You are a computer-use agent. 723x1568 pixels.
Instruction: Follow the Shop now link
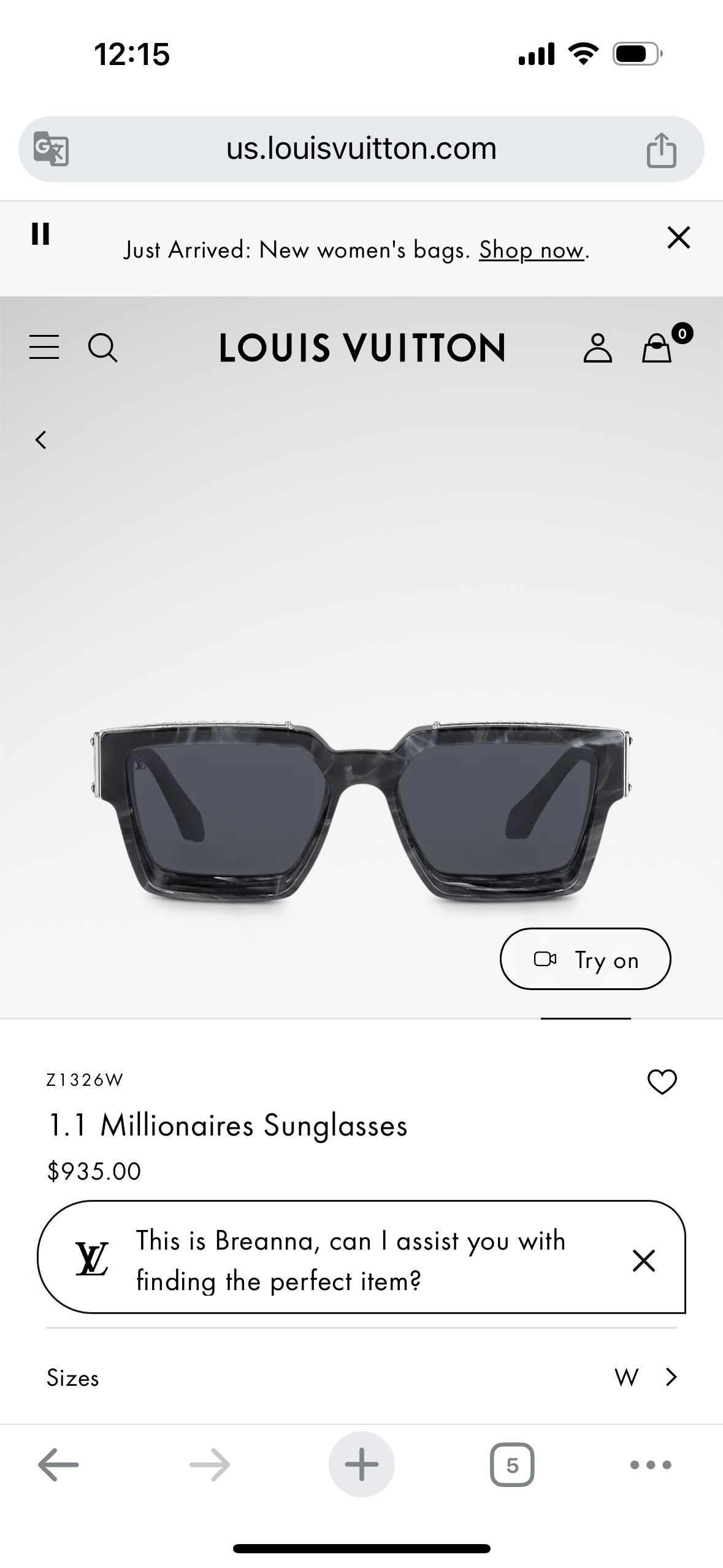tap(531, 250)
